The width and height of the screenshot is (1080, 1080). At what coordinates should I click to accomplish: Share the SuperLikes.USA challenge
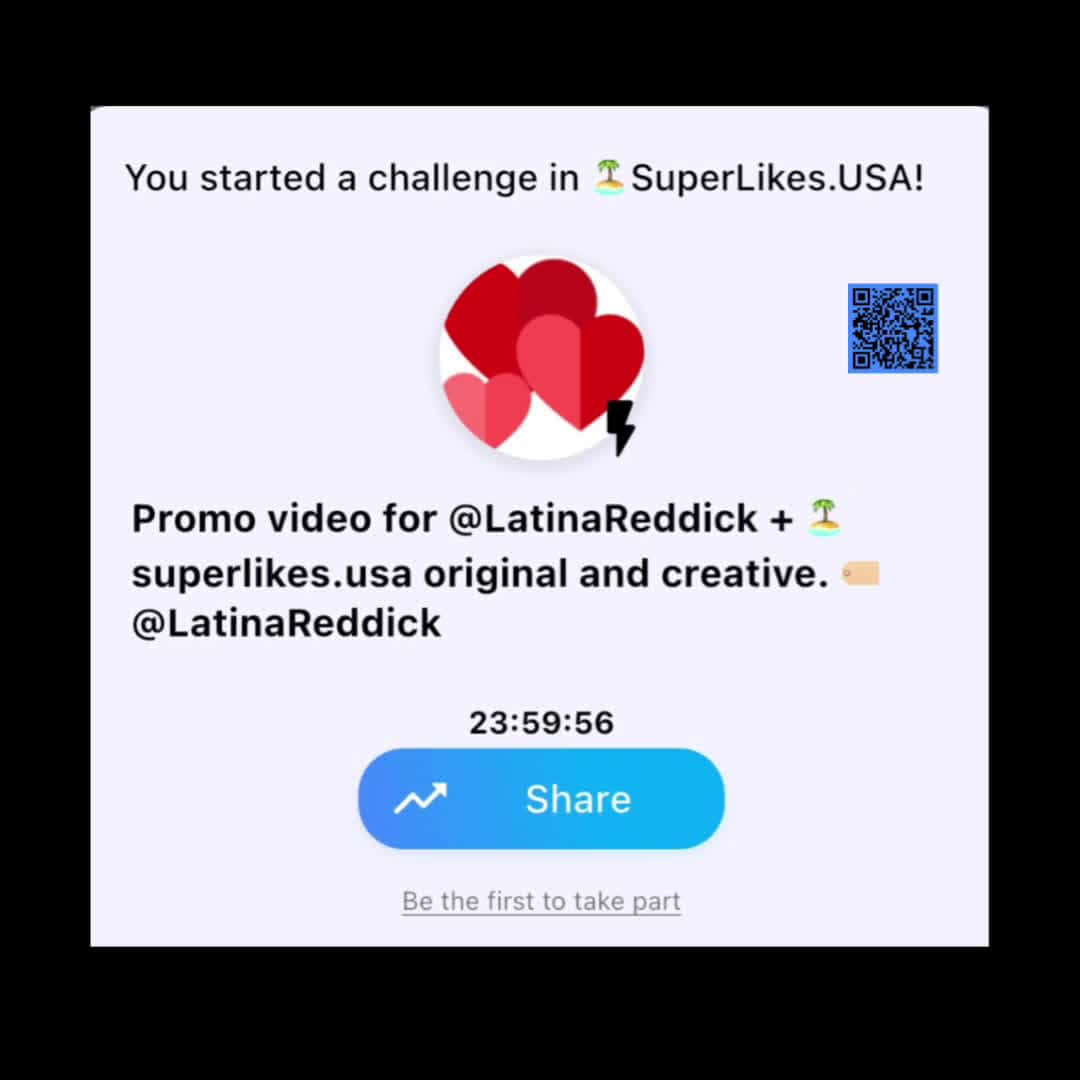(541, 799)
